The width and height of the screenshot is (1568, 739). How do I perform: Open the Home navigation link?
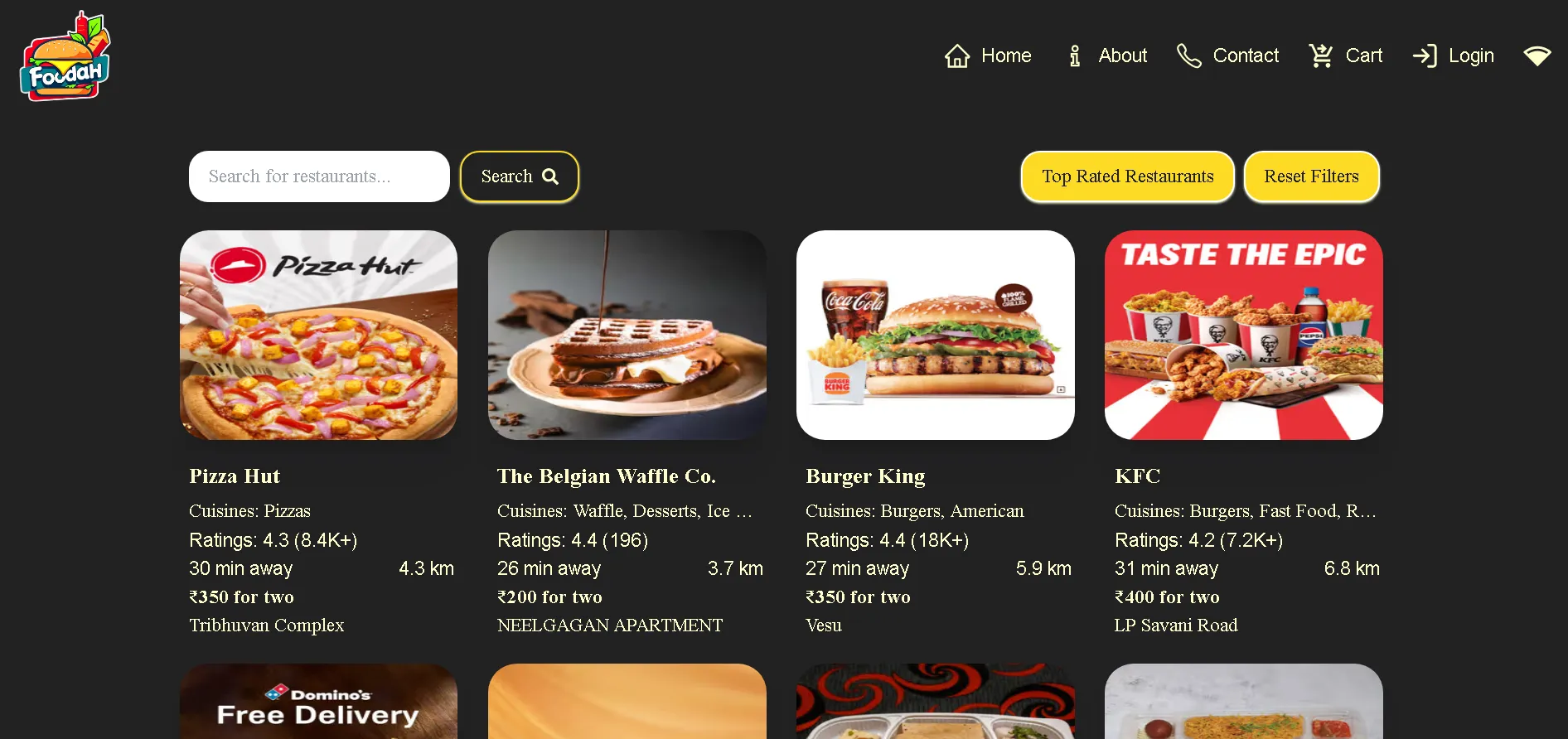[x=989, y=56]
